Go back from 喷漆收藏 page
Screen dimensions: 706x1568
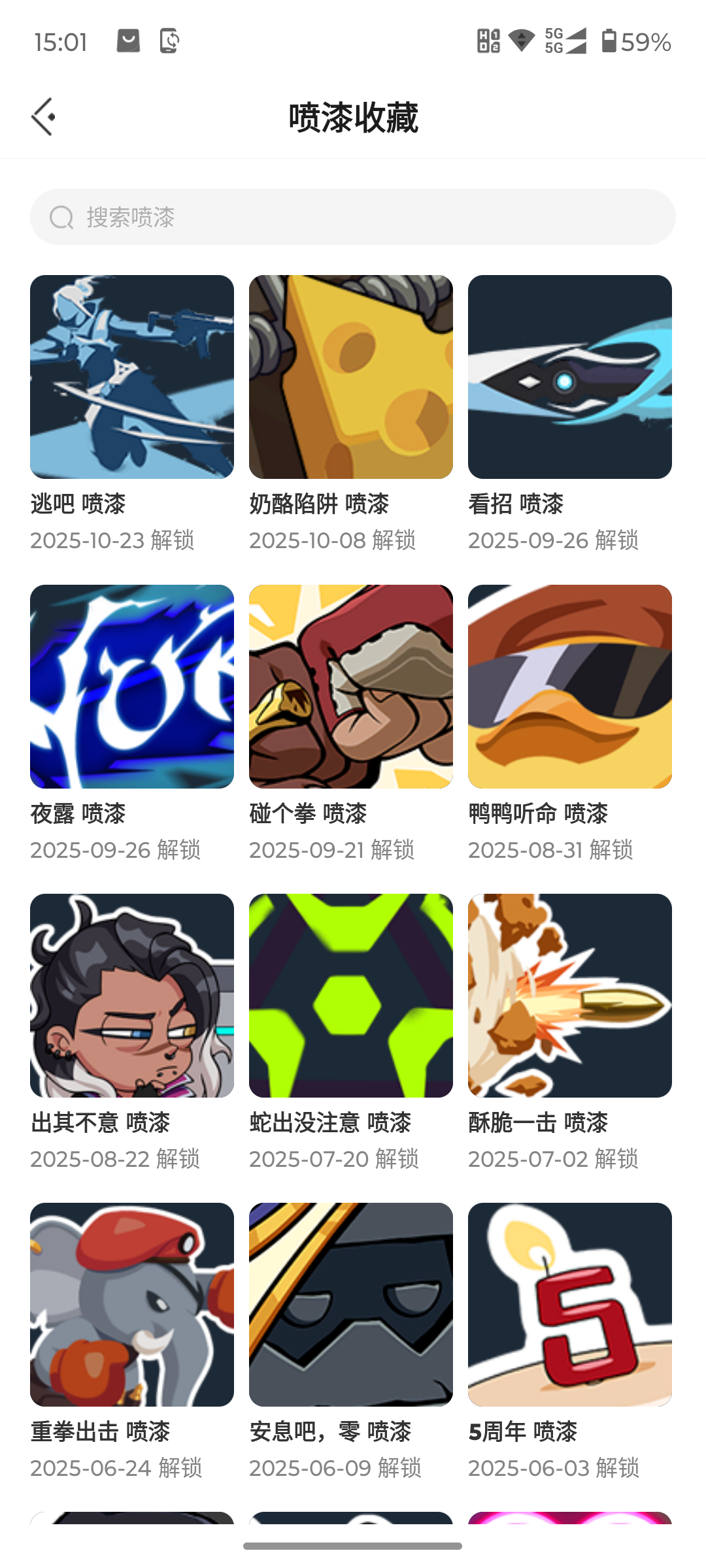[x=44, y=118]
